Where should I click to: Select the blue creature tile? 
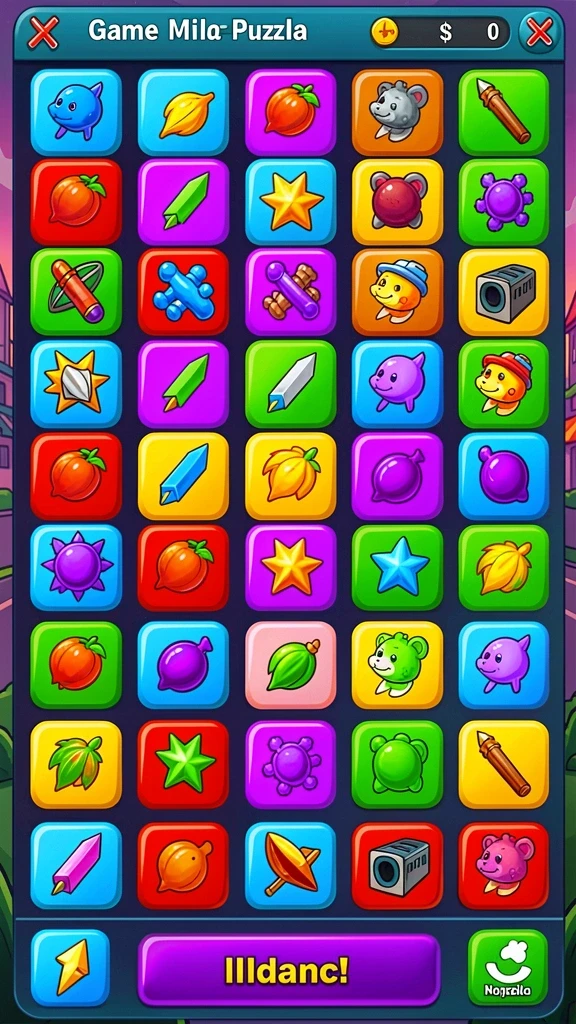(76, 112)
